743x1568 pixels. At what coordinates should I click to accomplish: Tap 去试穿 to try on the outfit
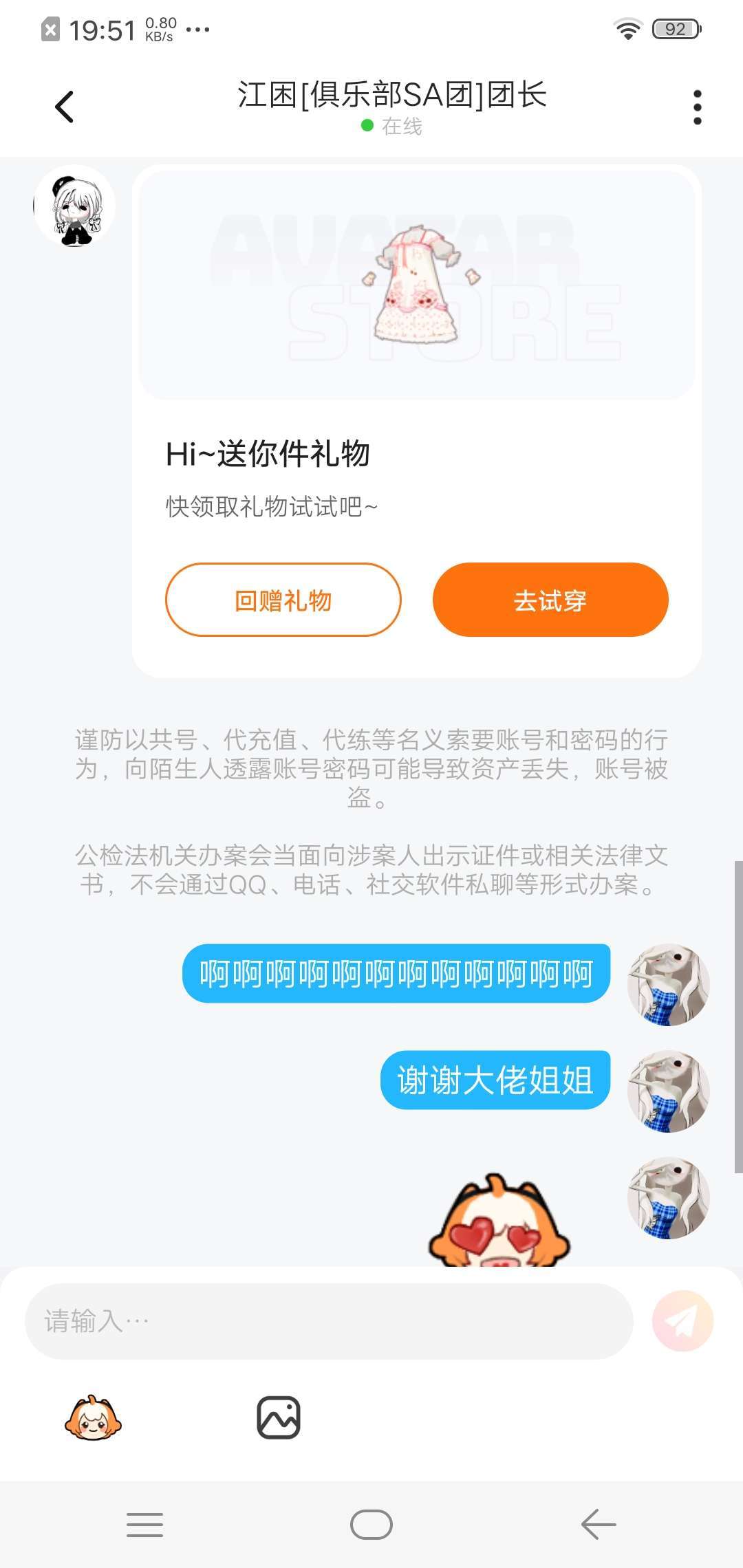point(550,600)
